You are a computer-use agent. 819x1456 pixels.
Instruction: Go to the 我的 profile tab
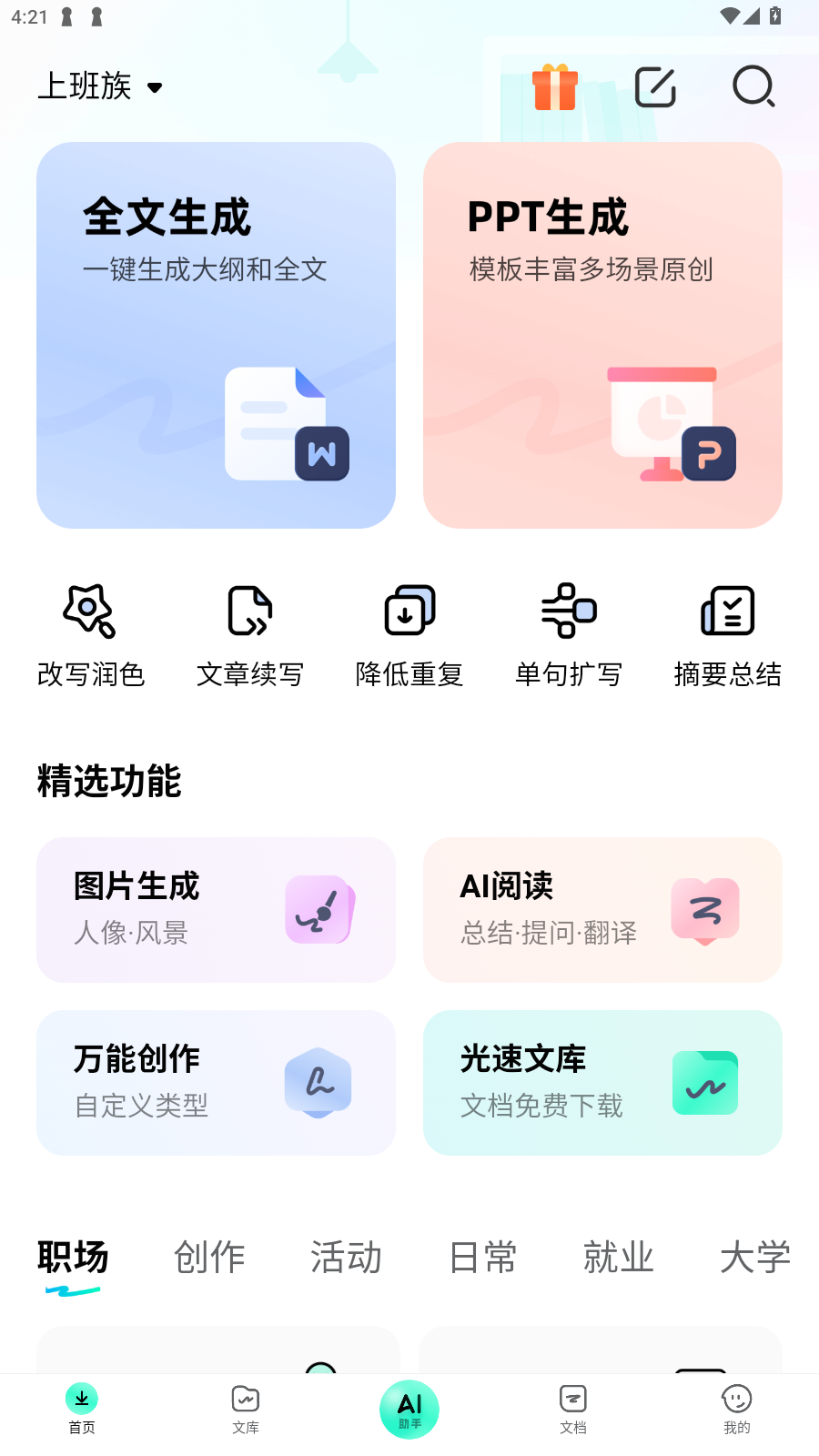(x=737, y=1409)
